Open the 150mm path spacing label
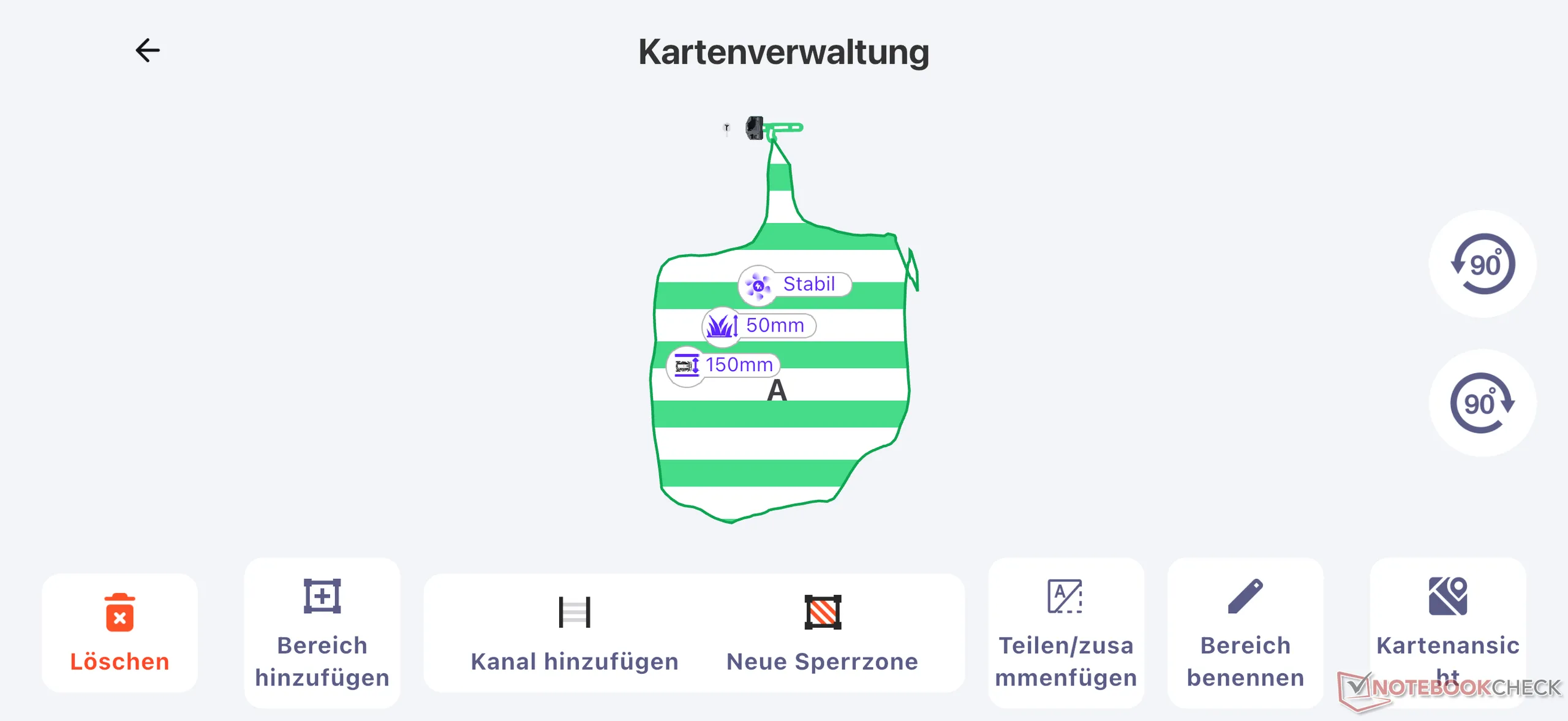 [x=724, y=366]
